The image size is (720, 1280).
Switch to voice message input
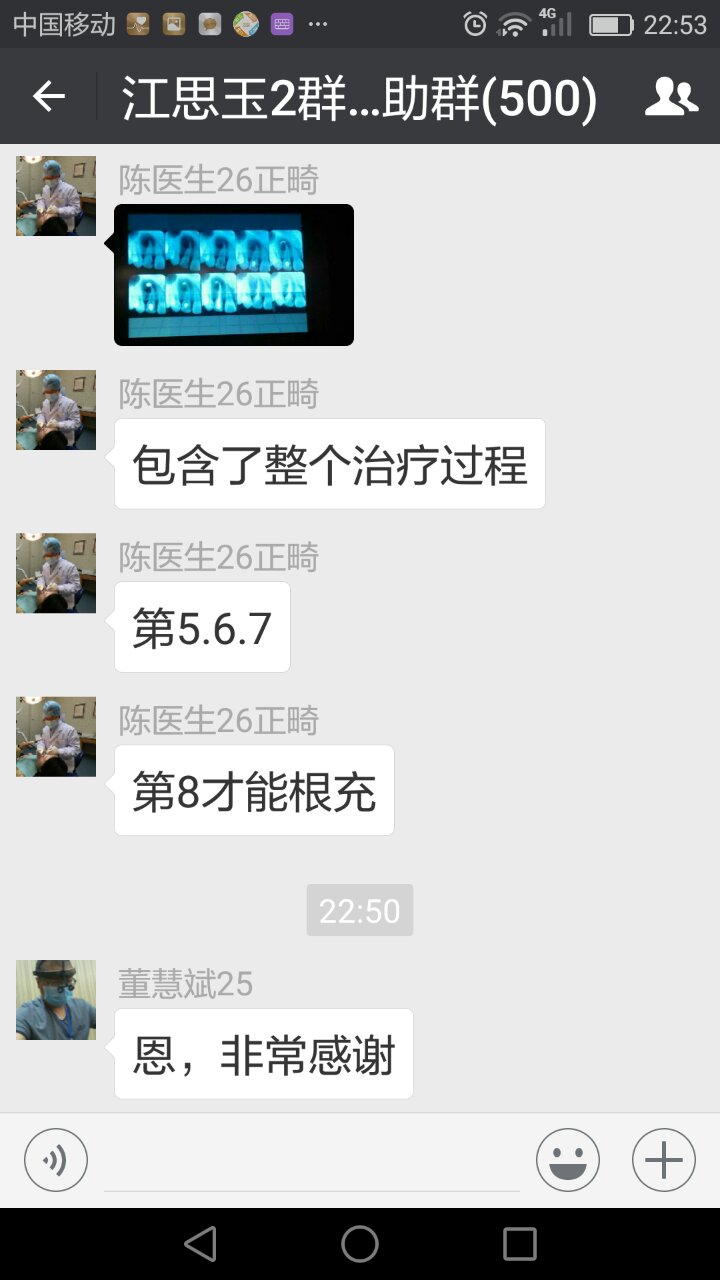(x=56, y=1160)
